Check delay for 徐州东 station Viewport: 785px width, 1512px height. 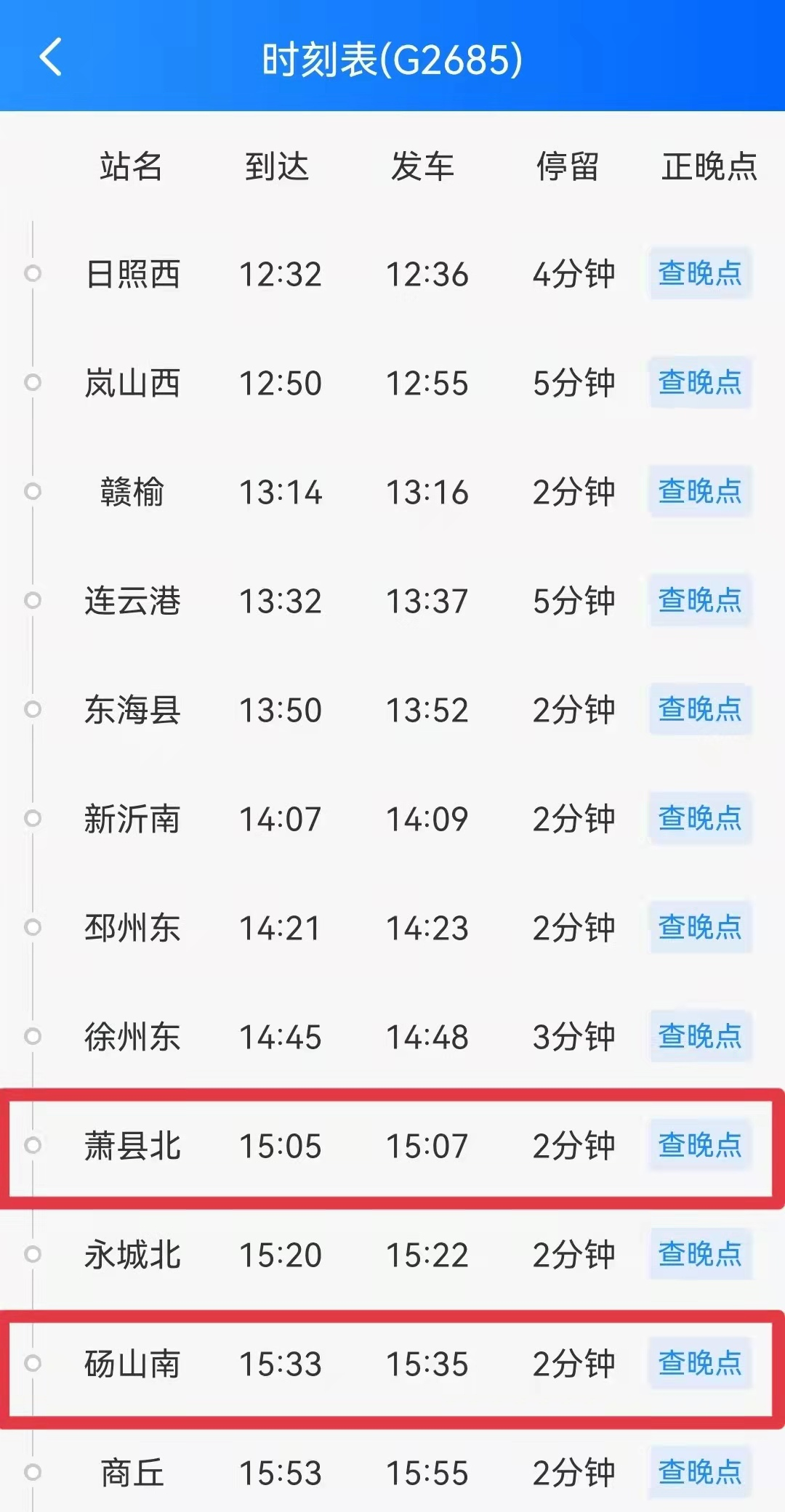(700, 1036)
